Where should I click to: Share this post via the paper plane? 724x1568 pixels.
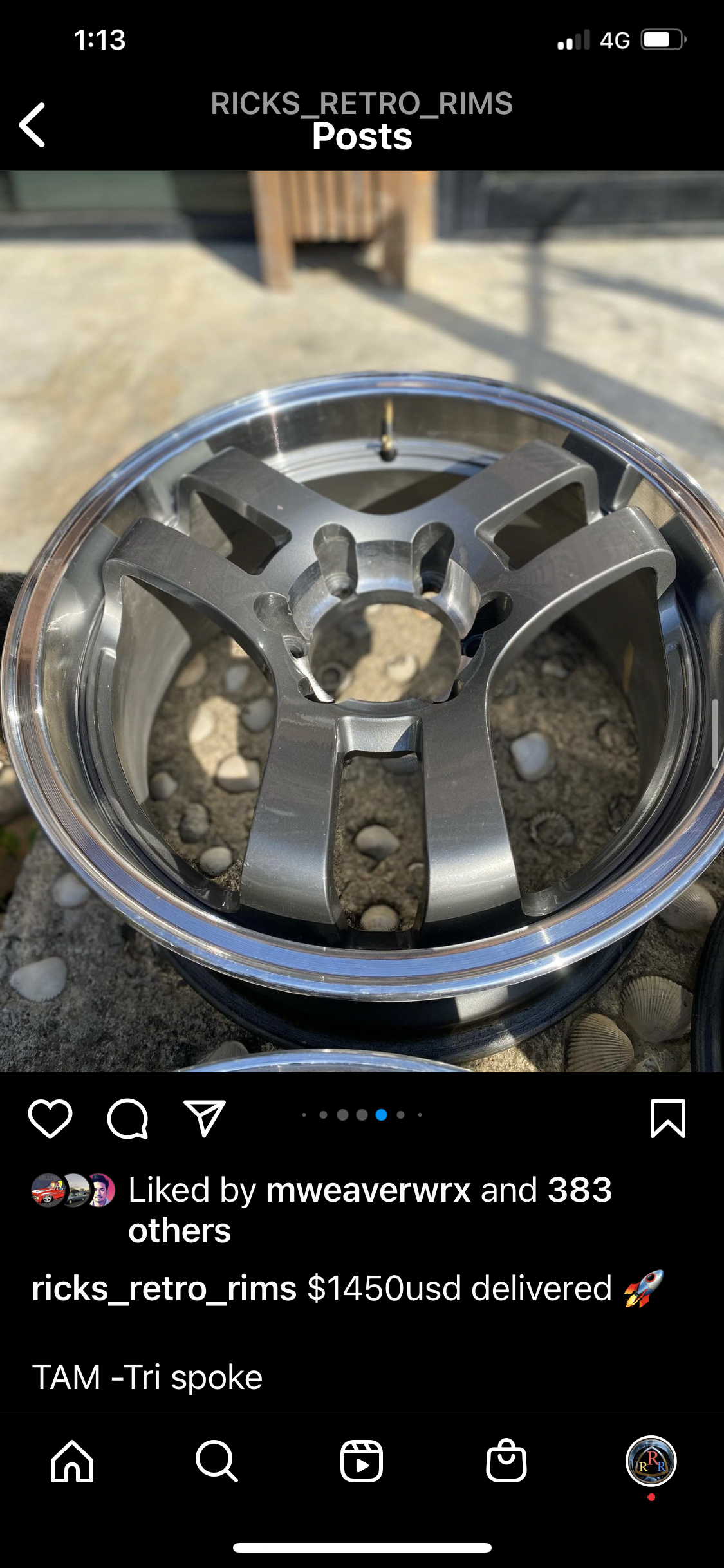point(205,1119)
